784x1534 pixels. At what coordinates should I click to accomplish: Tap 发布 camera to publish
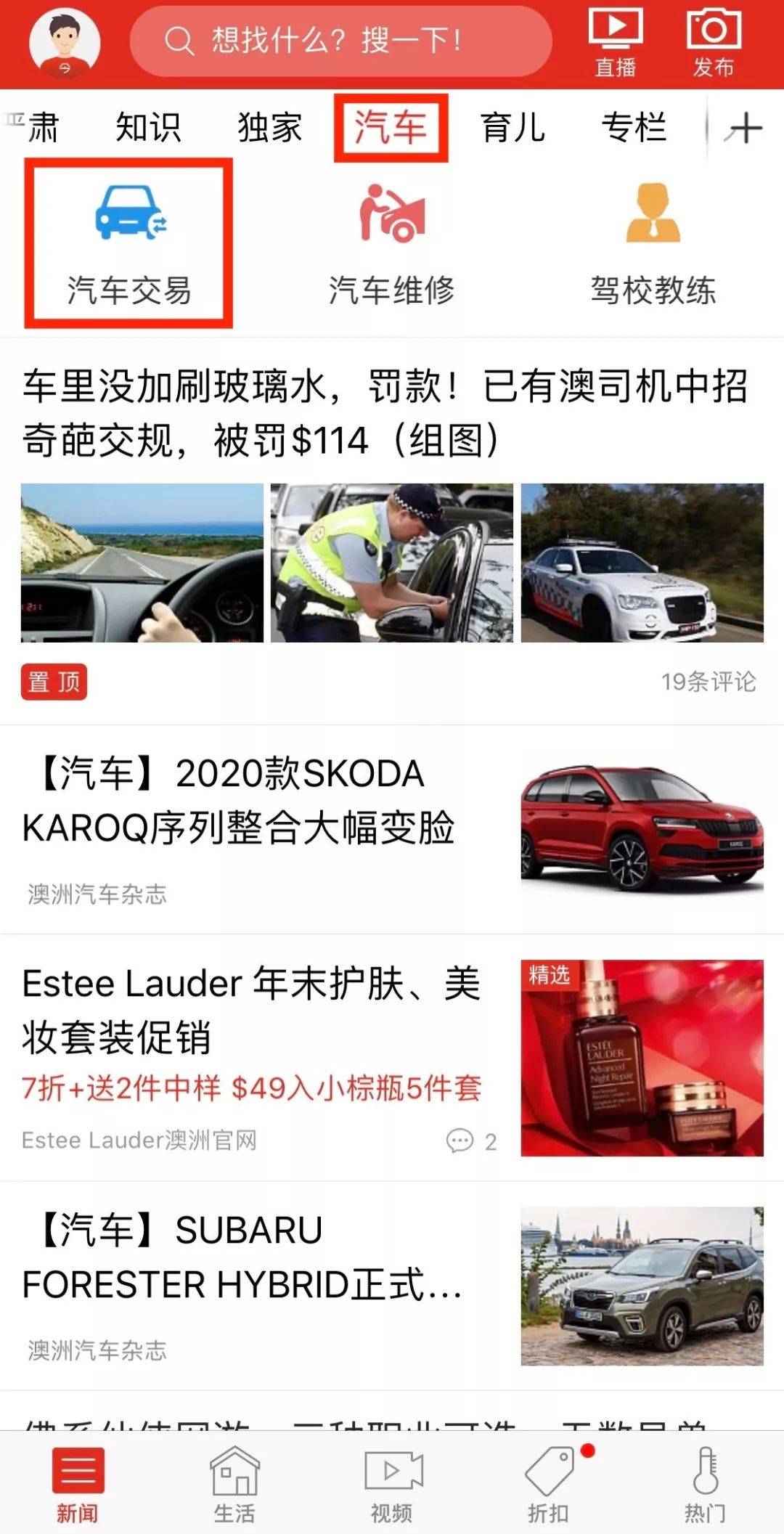713,43
